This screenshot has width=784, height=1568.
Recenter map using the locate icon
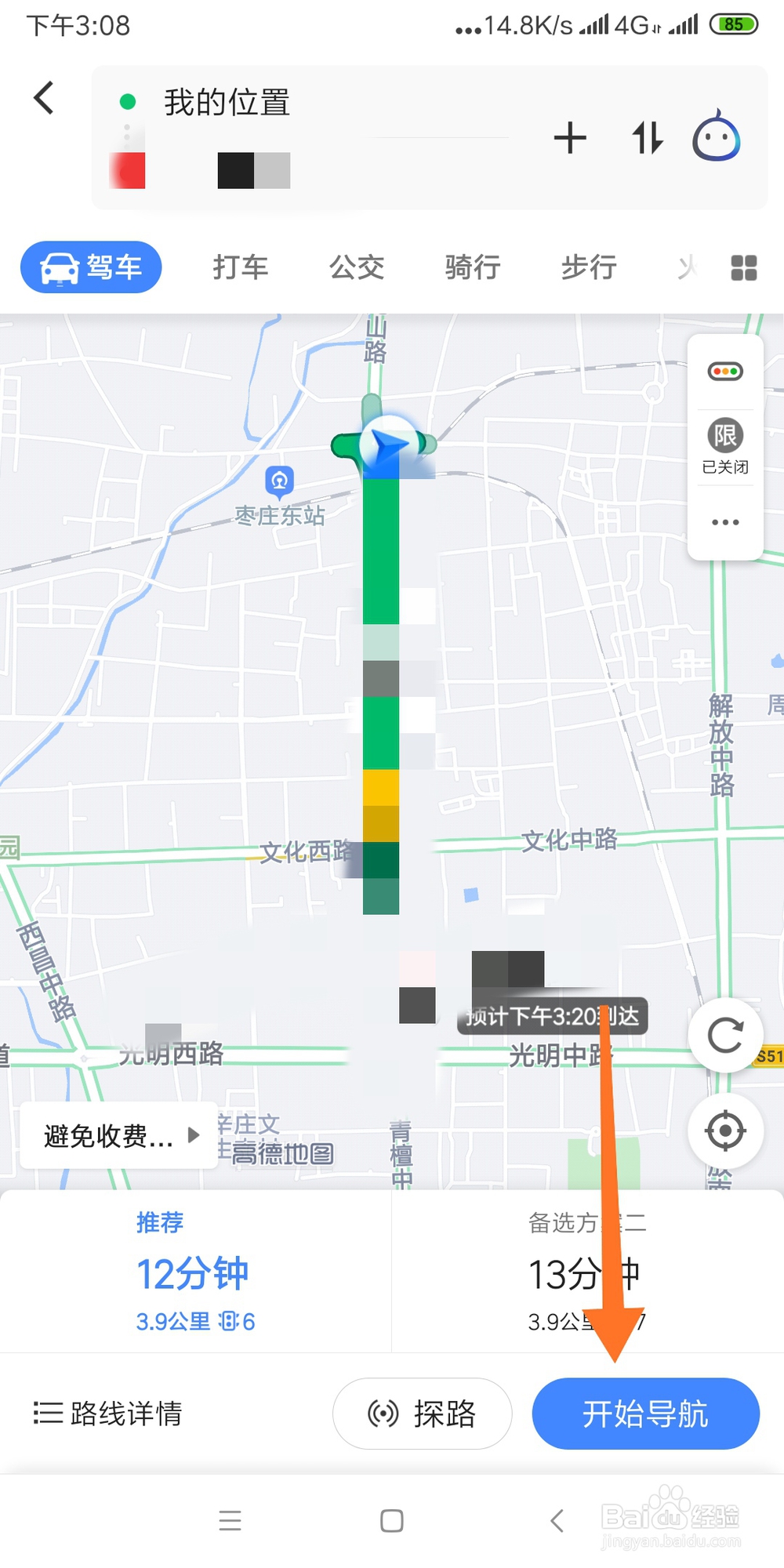(724, 1131)
